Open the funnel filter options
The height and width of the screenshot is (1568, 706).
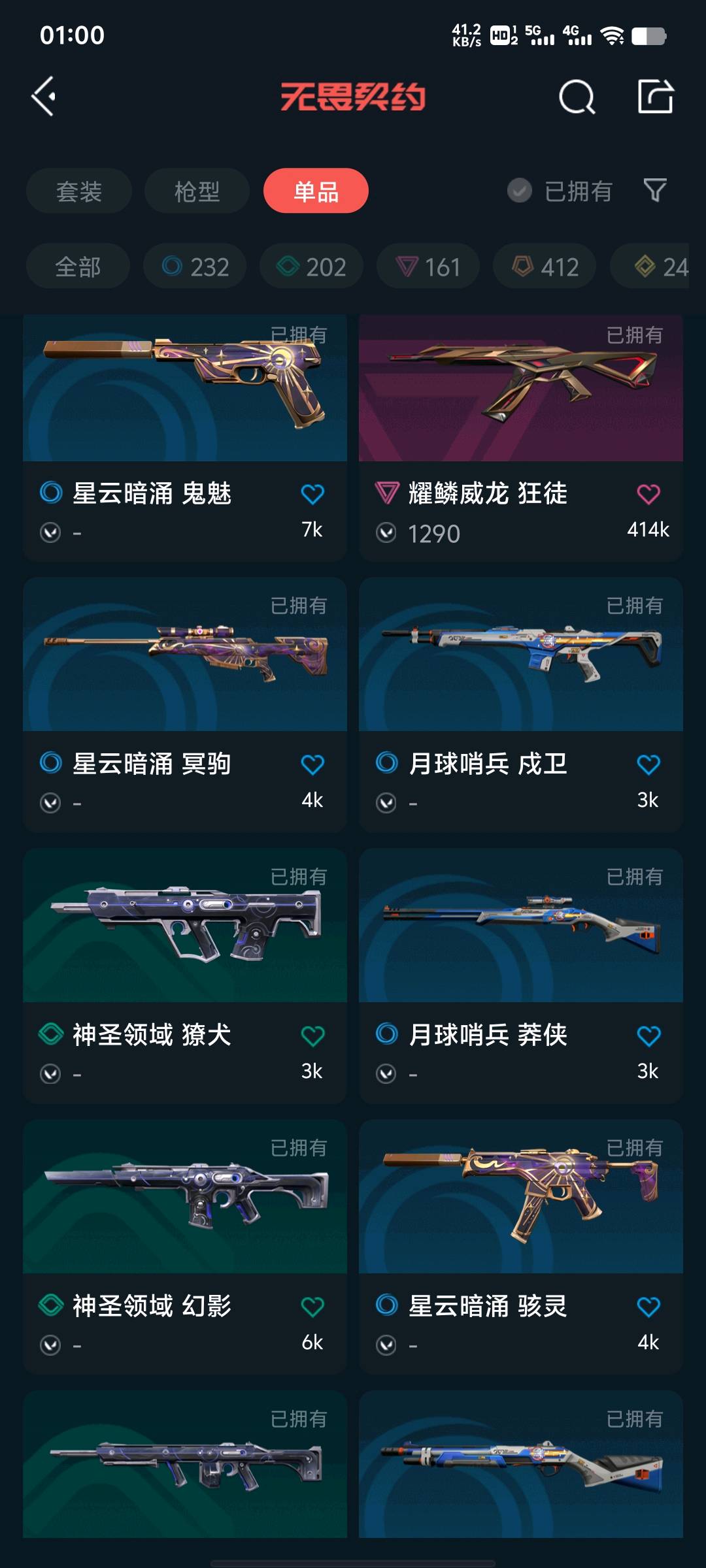[x=655, y=190]
